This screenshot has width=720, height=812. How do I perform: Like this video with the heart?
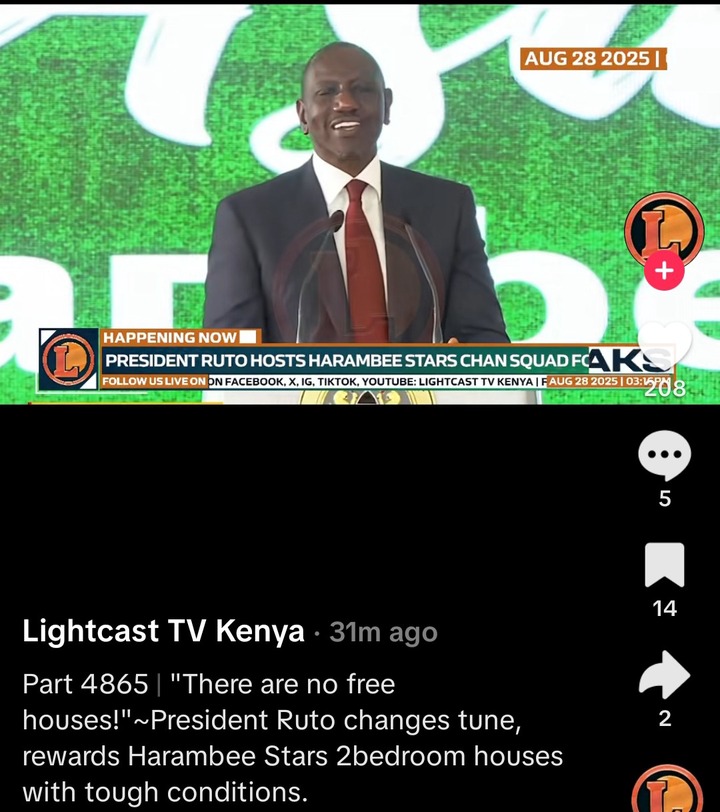point(664,345)
